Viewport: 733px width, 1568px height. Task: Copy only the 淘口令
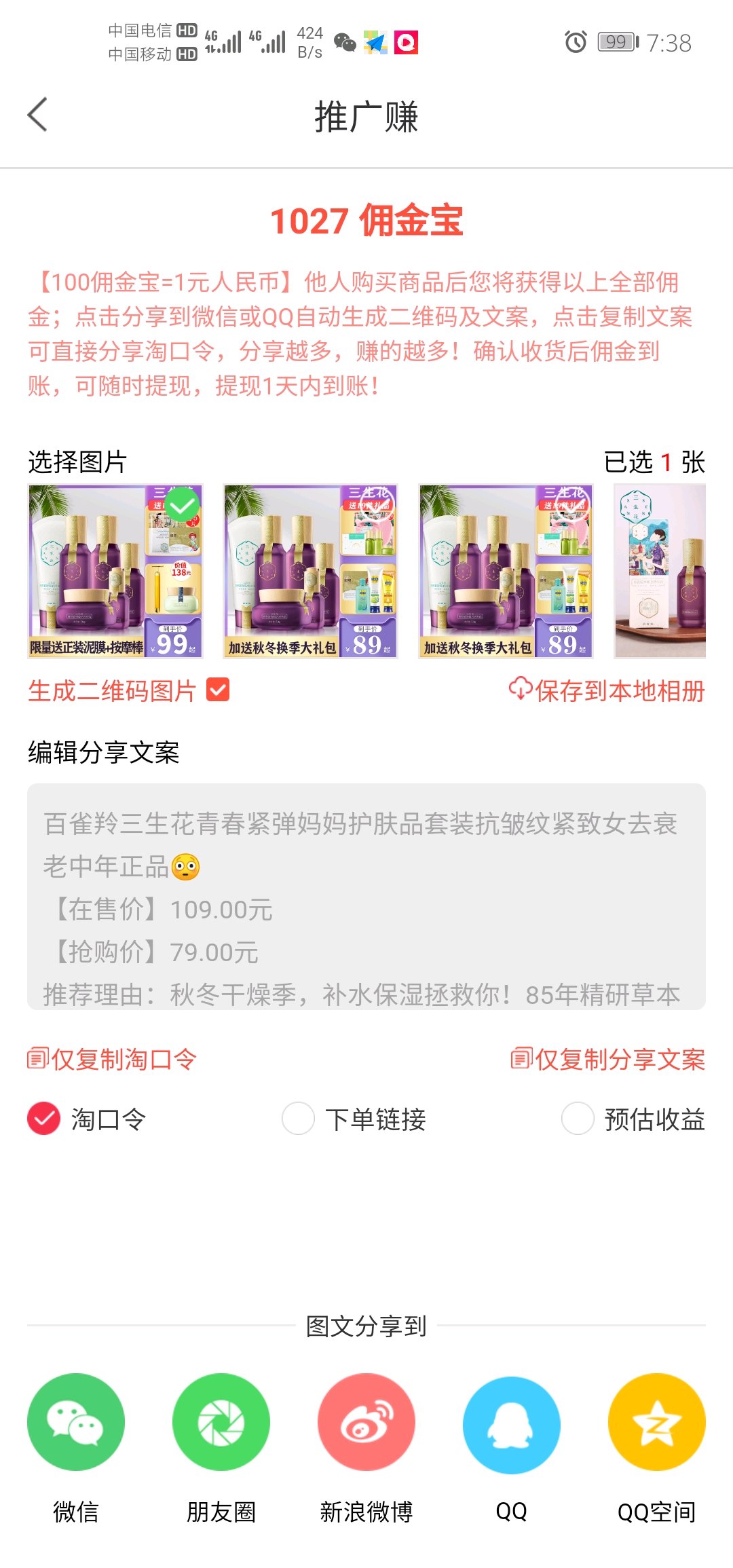click(112, 1059)
